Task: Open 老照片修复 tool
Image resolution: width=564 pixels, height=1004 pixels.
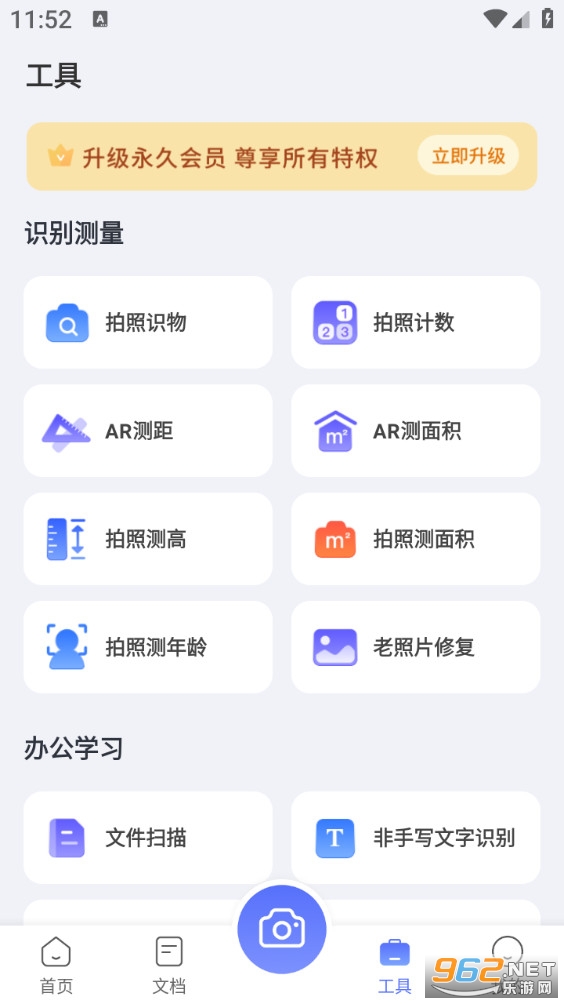Action: pyautogui.click(x=415, y=647)
